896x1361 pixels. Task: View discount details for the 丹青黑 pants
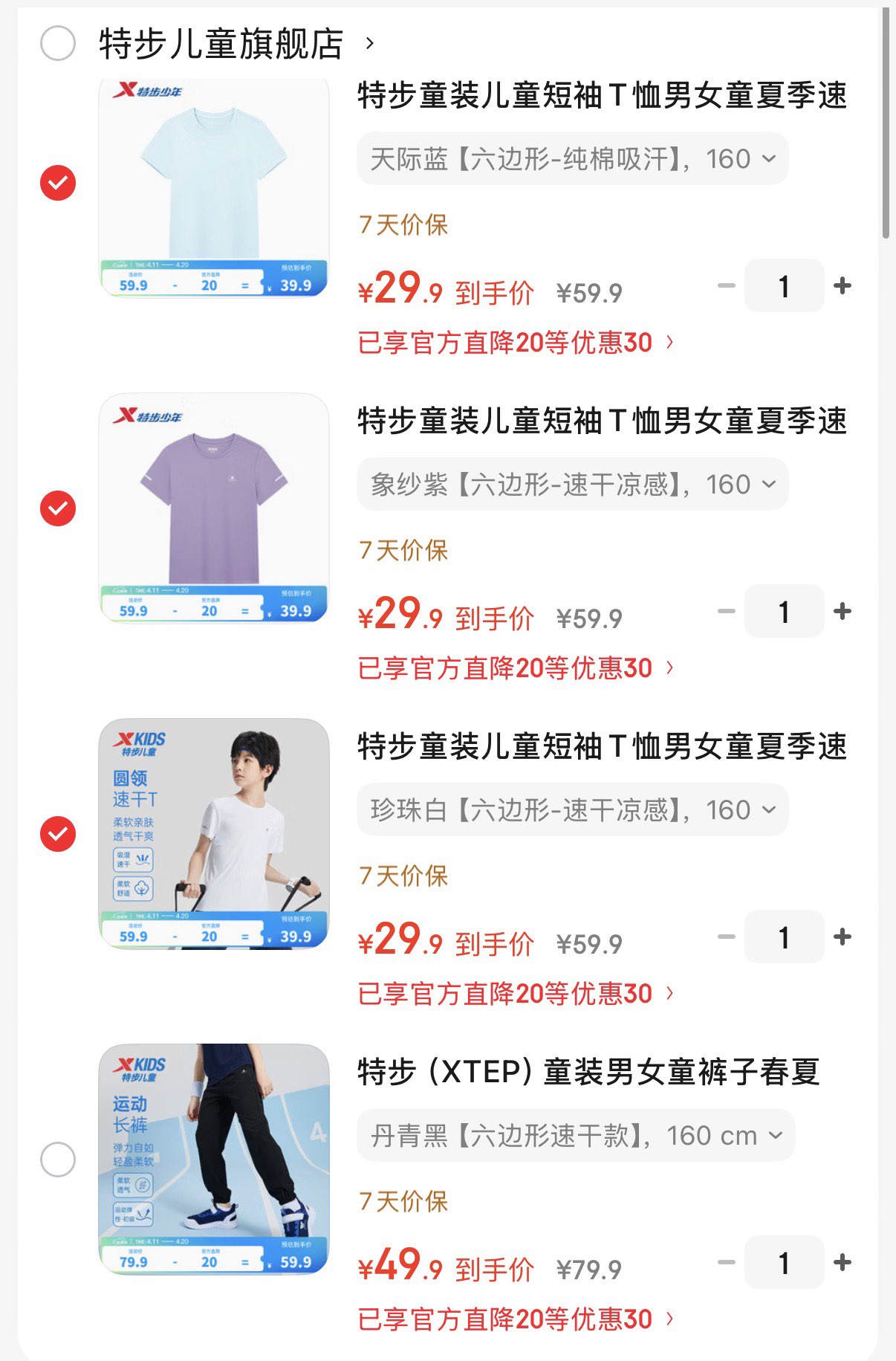pos(516,1319)
